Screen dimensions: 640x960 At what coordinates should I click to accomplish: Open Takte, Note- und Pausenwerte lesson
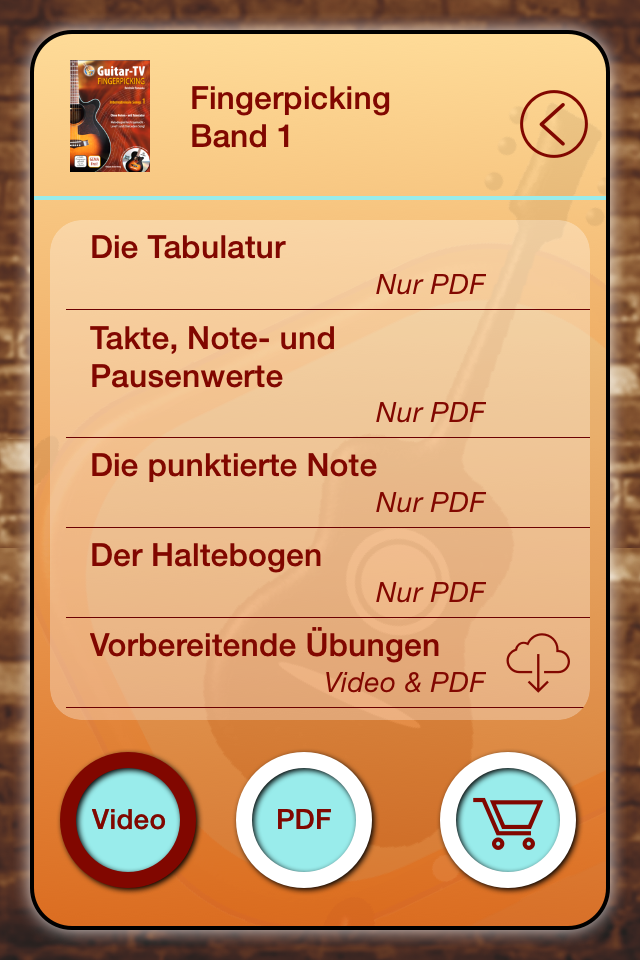[x=288, y=374]
